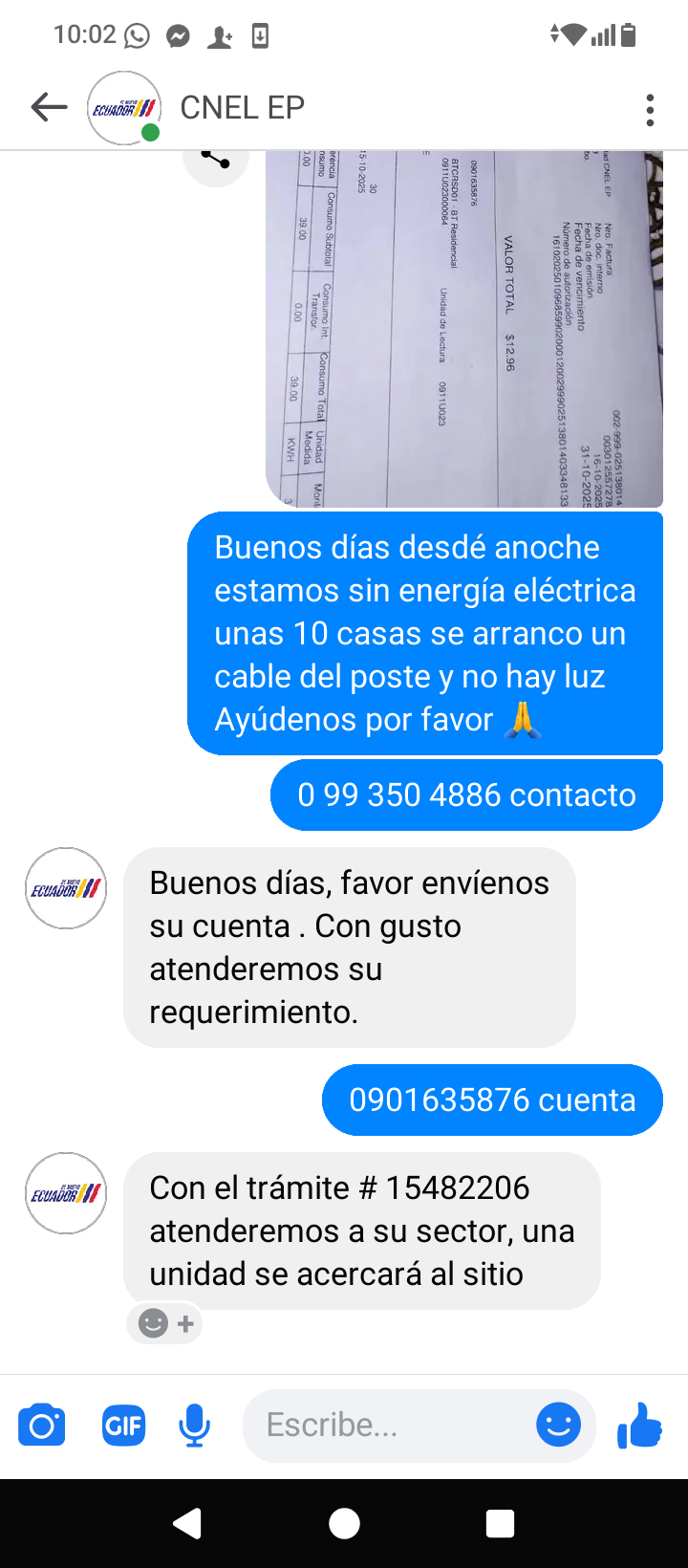Open the GIF picker
Viewport: 688px width, 1568px height.
[x=123, y=1426]
